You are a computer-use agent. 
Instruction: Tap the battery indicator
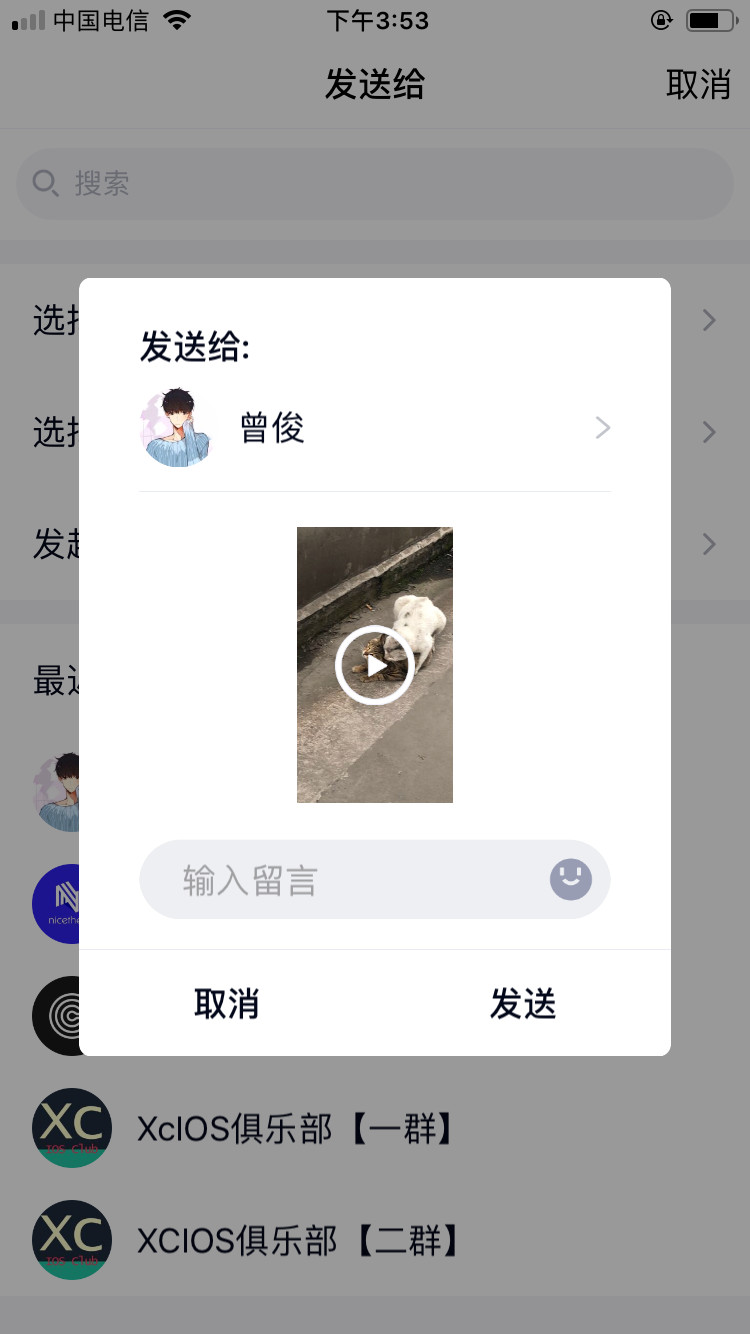(710, 18)
